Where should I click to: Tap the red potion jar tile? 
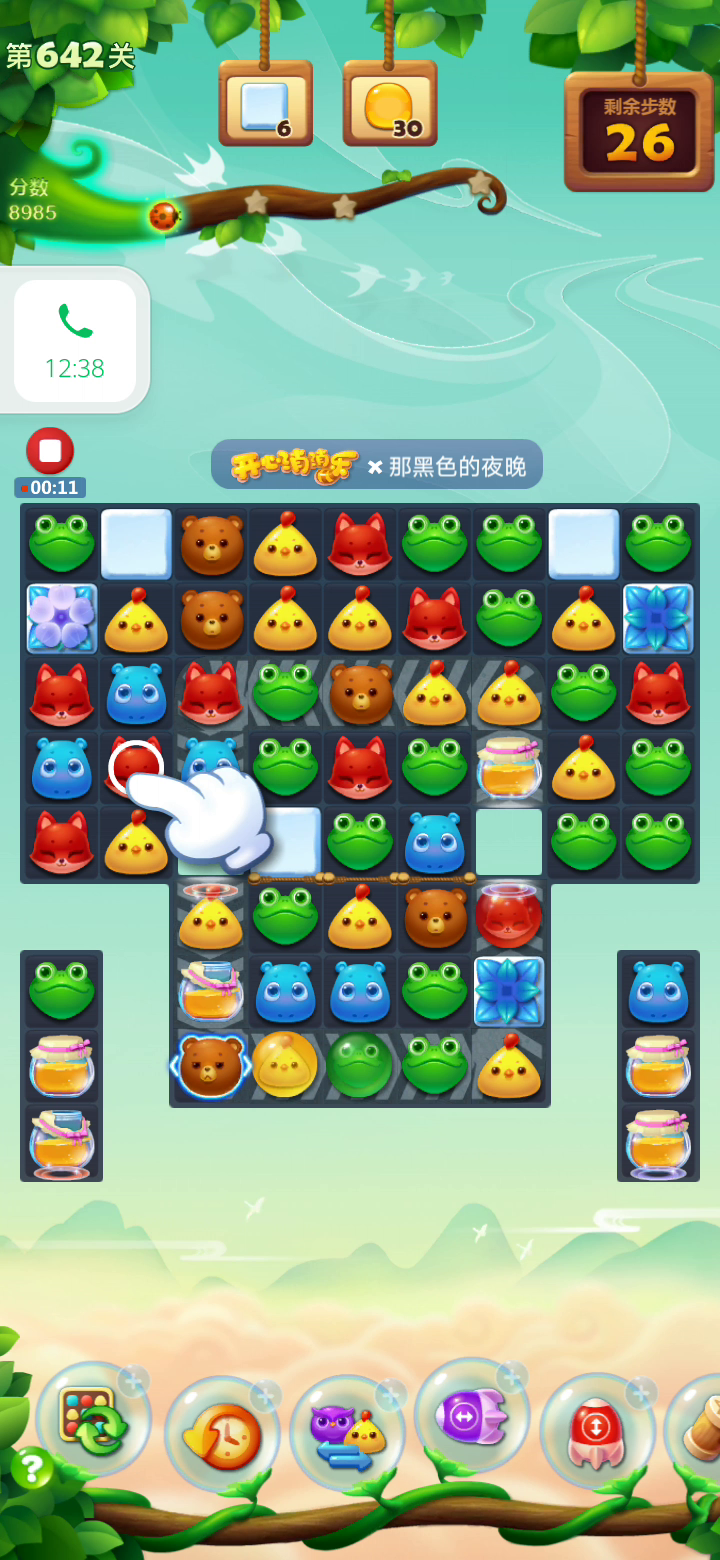point(509,914)
